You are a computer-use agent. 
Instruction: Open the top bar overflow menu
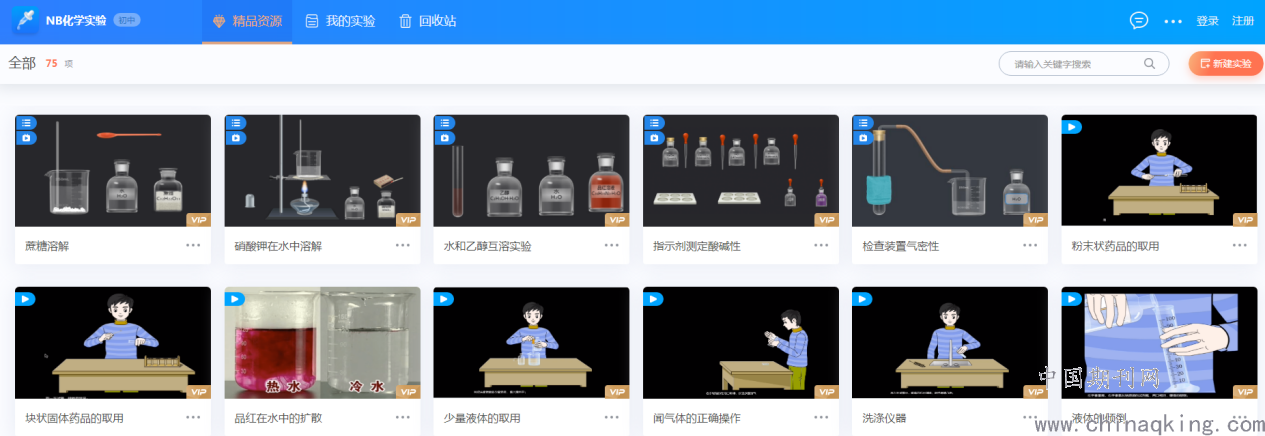point(1173,21)
